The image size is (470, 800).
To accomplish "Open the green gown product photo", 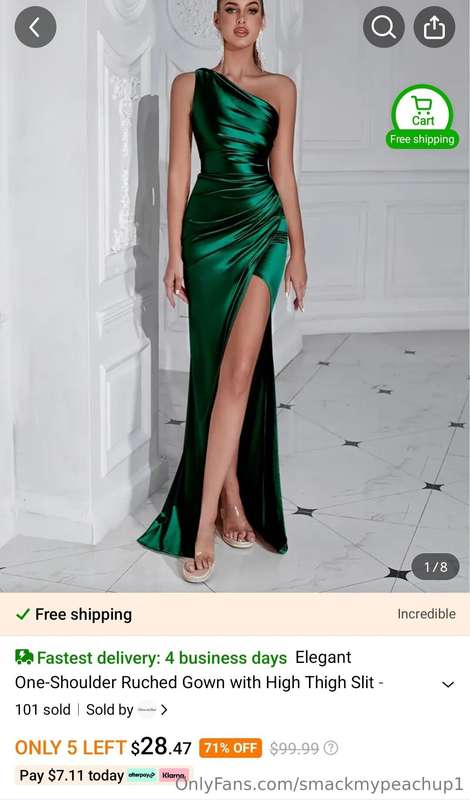I will pos(235,296).
